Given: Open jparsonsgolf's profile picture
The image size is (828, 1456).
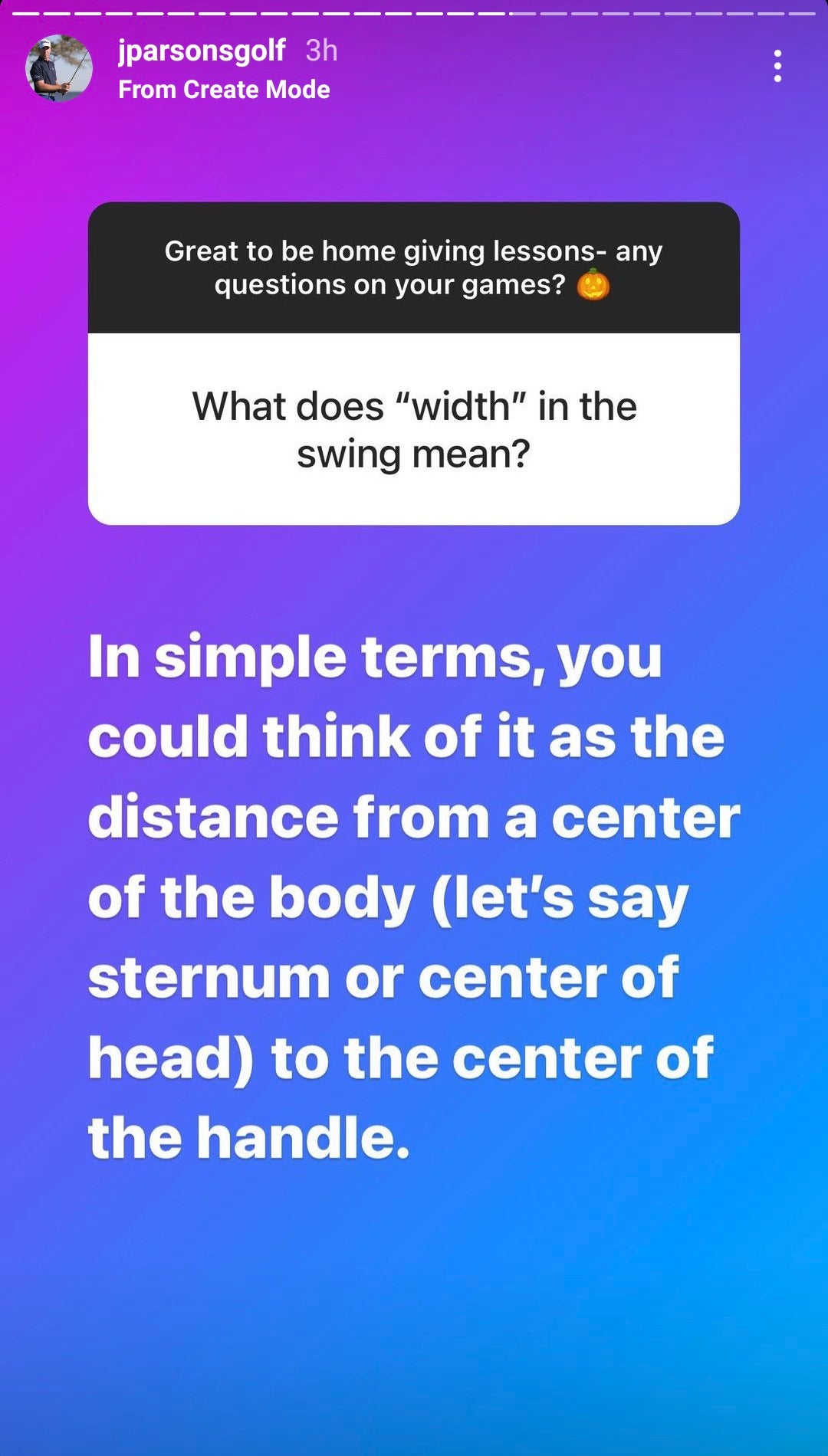Looking at the screenshot, I should tap(59, 68).
